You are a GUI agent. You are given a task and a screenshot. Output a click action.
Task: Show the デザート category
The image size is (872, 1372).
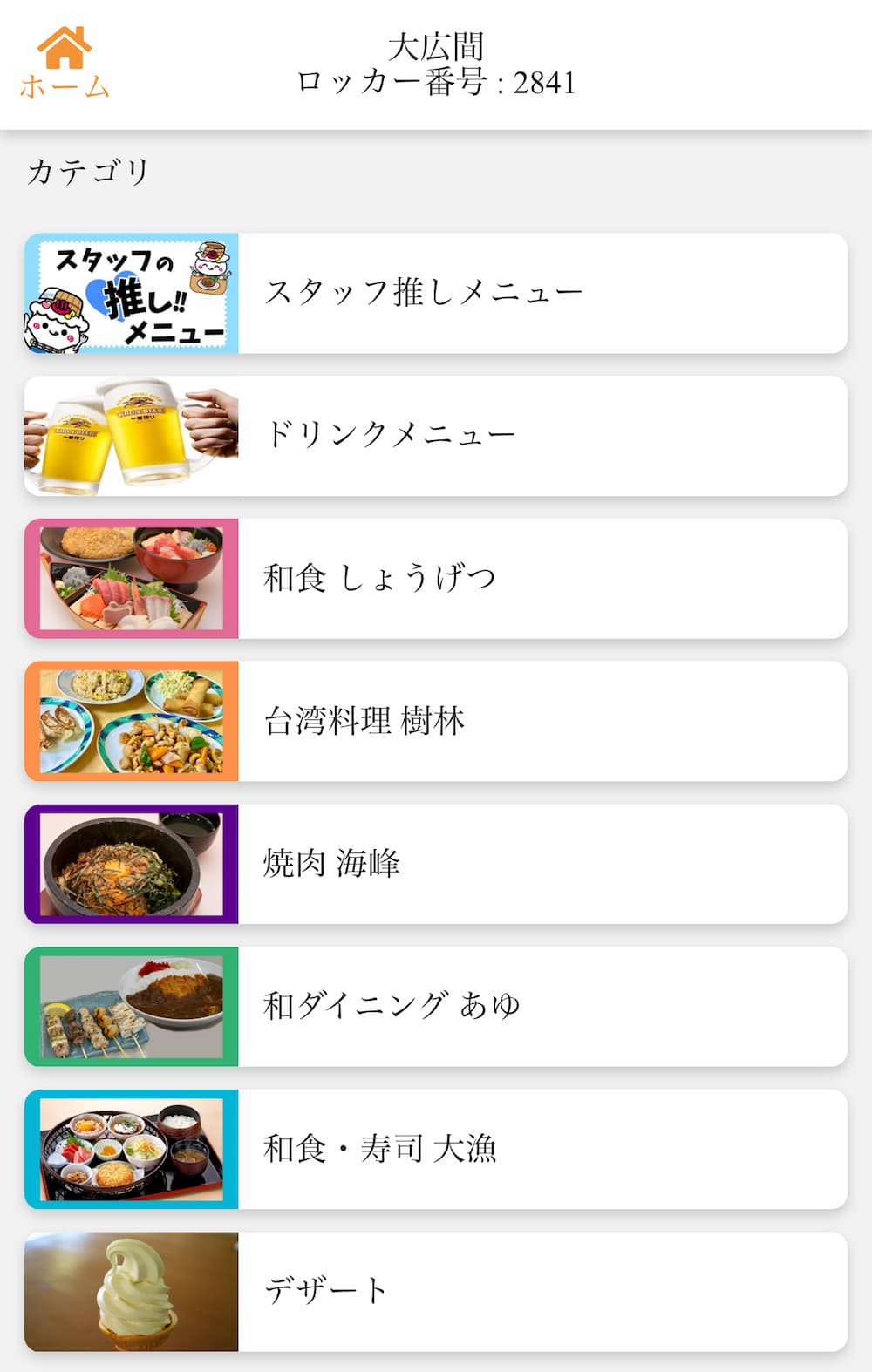[x=436, y=1291]
